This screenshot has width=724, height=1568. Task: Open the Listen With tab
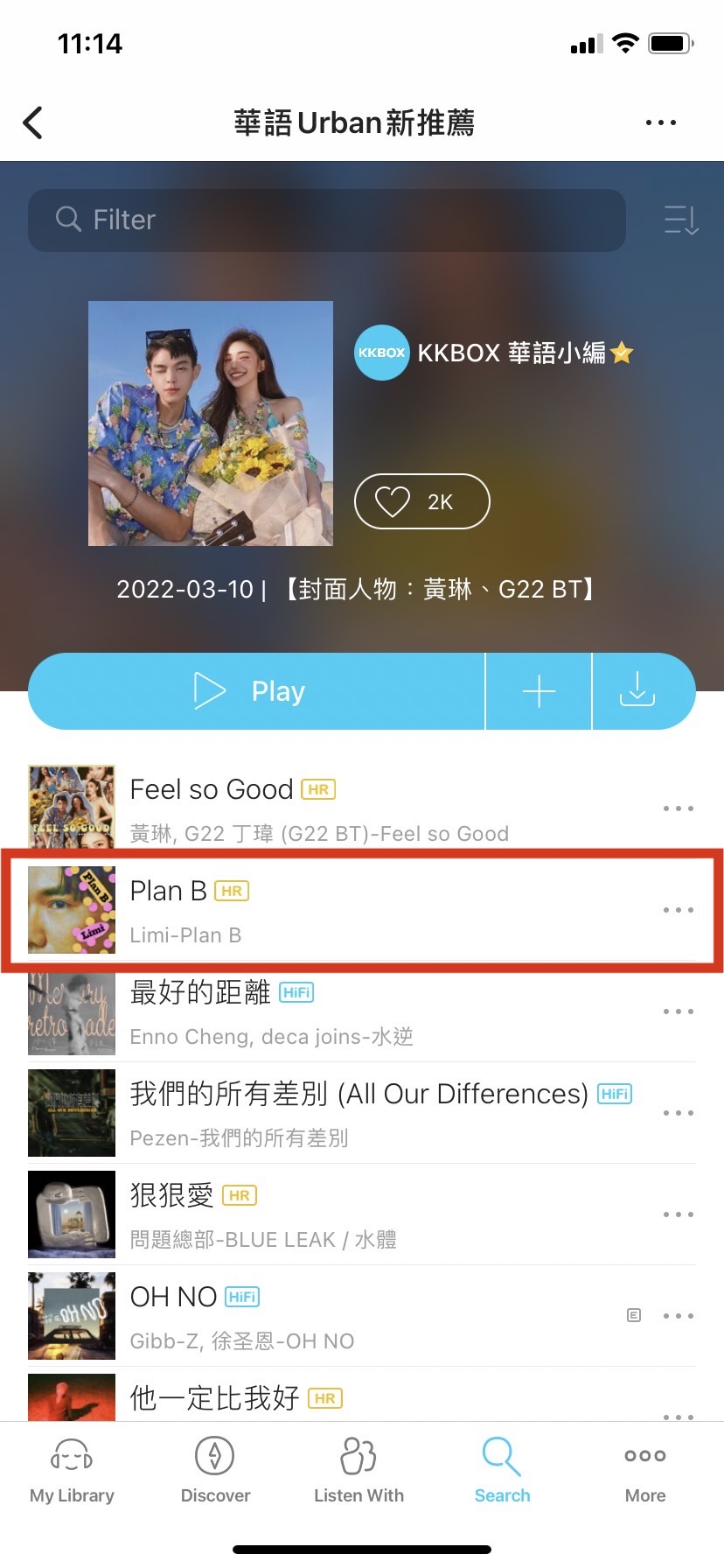point(359,1470)
